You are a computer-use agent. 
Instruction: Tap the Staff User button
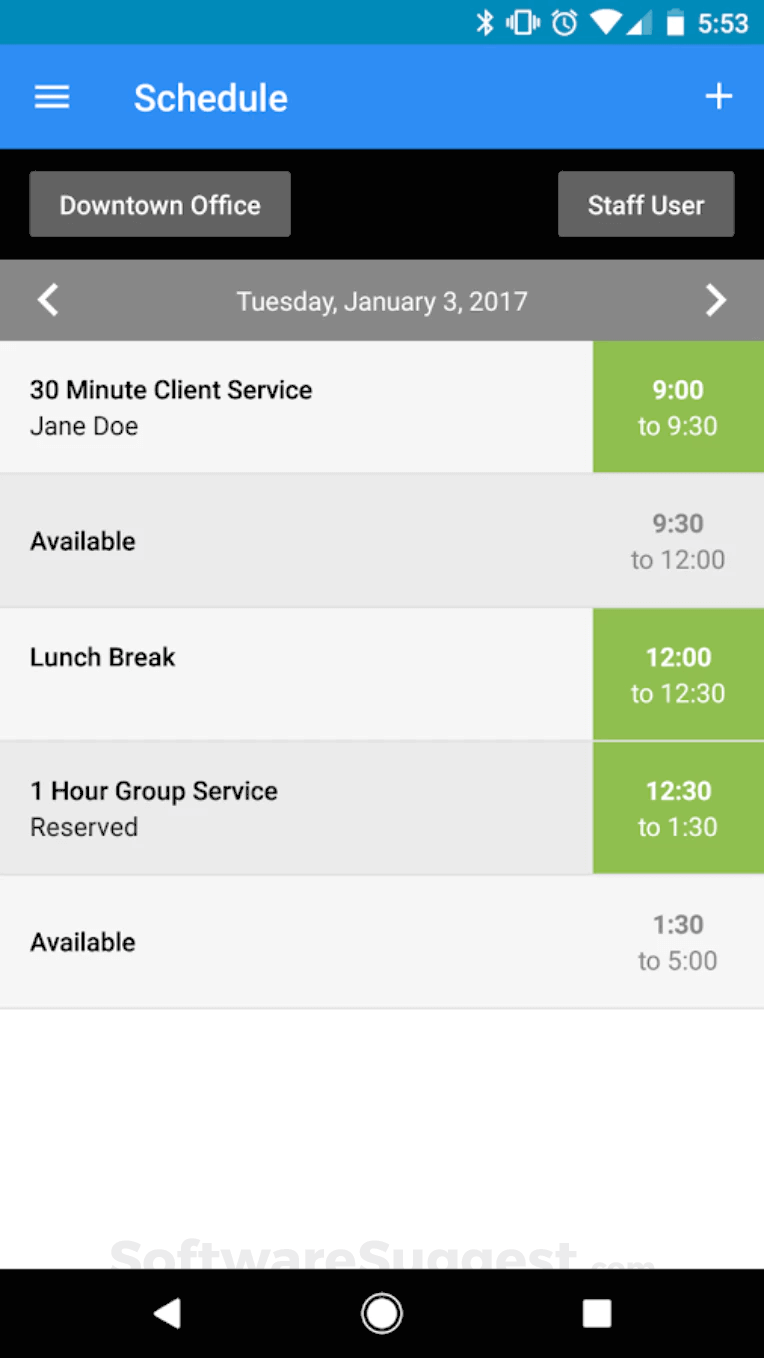[x=645, y=205]
